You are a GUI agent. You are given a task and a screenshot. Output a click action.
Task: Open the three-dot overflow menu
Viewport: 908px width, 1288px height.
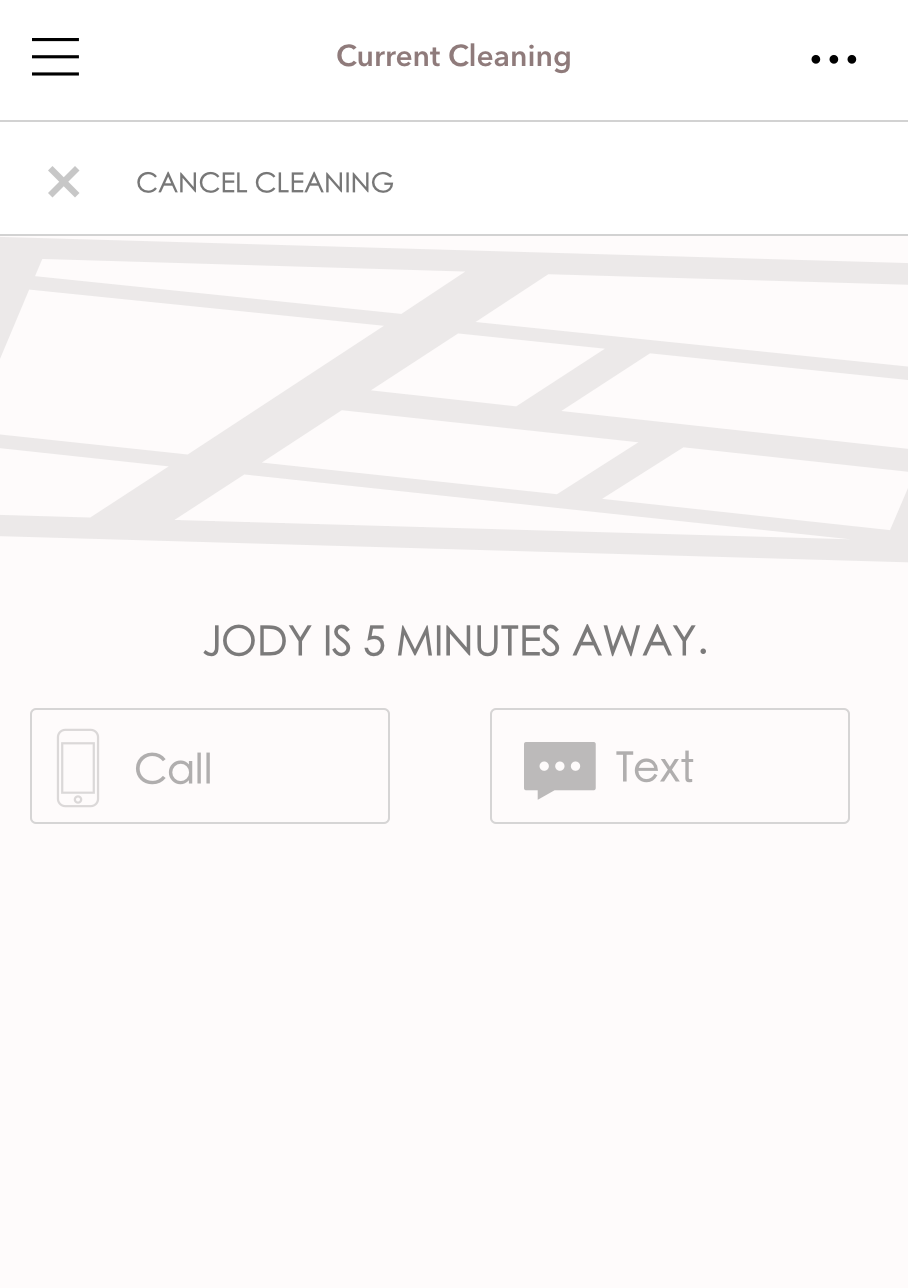833,59
